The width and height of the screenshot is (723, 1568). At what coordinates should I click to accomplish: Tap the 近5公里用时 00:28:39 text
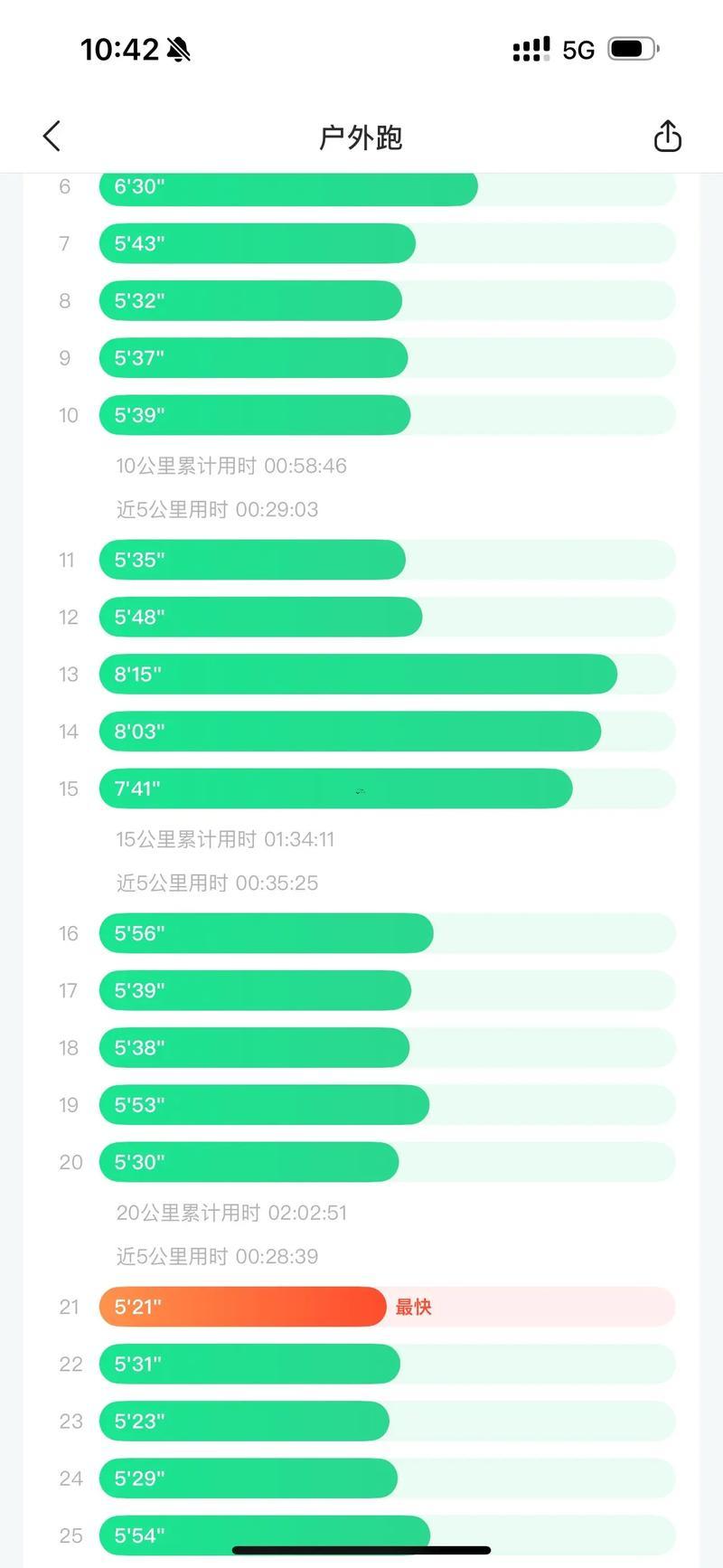(217, 1256)
